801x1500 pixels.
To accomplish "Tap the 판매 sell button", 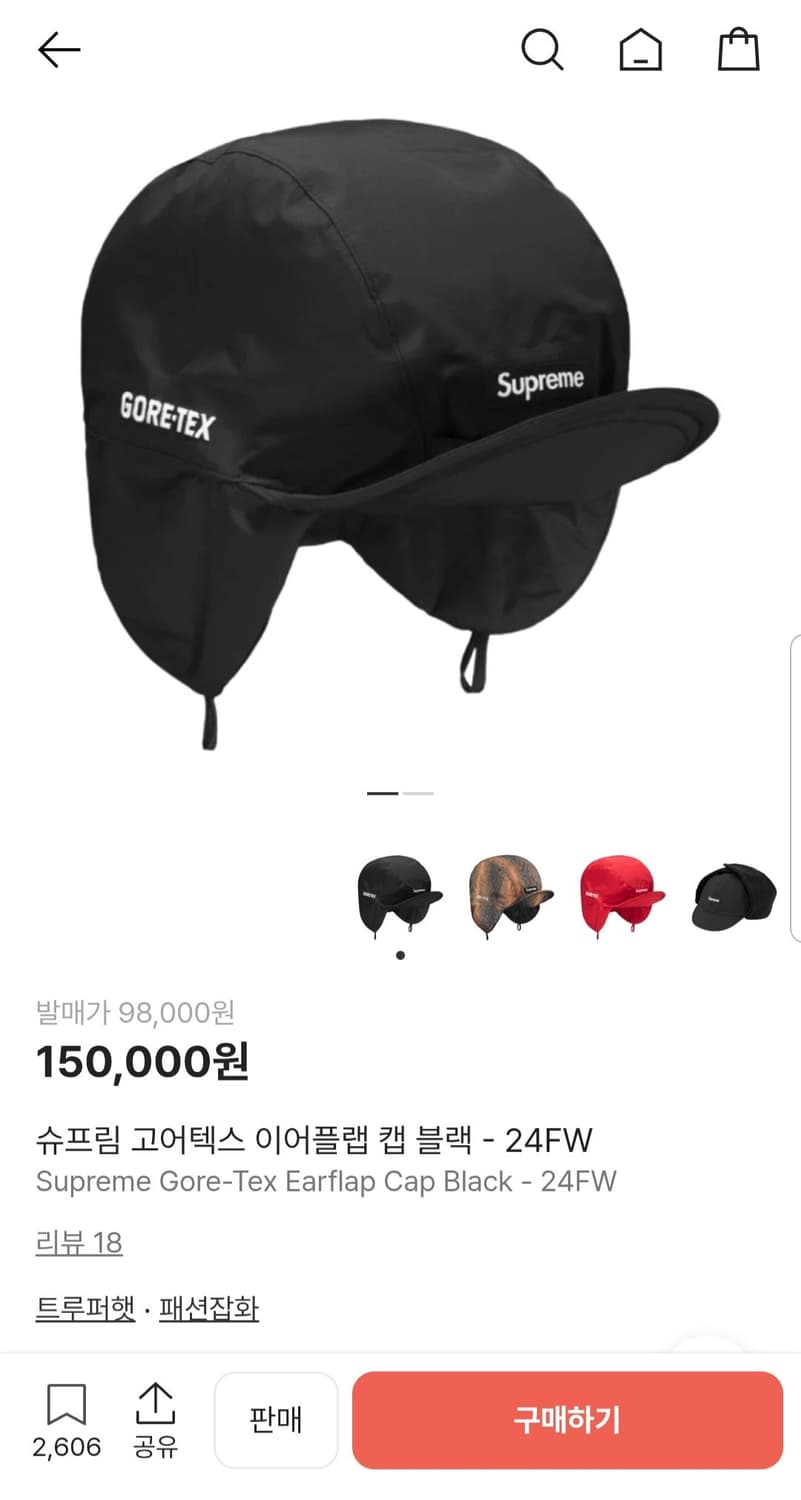I will [x=276, y=1420].
